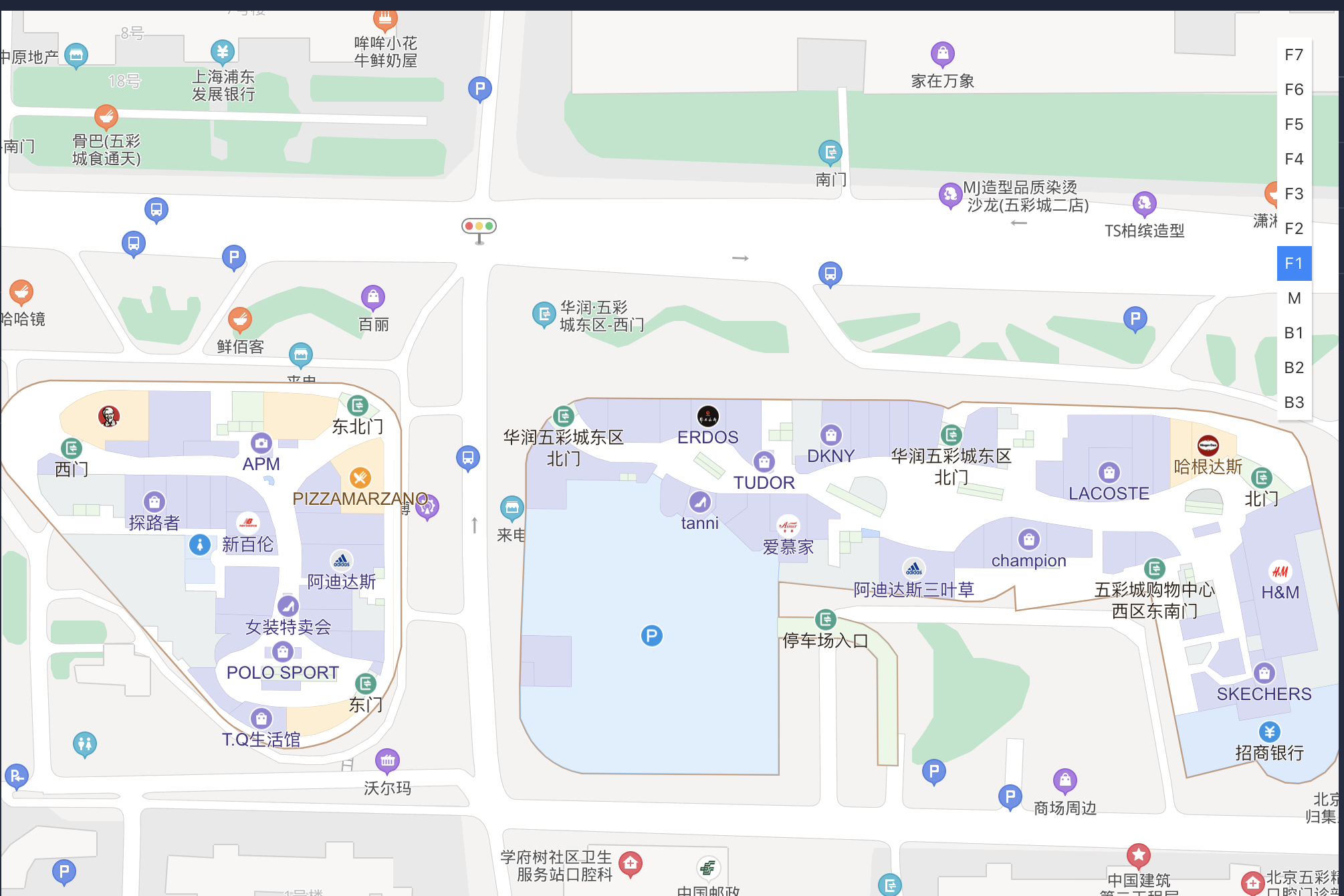Open the LACOSTE shop marker
1344x896 pixels.
click(1109, 473)
